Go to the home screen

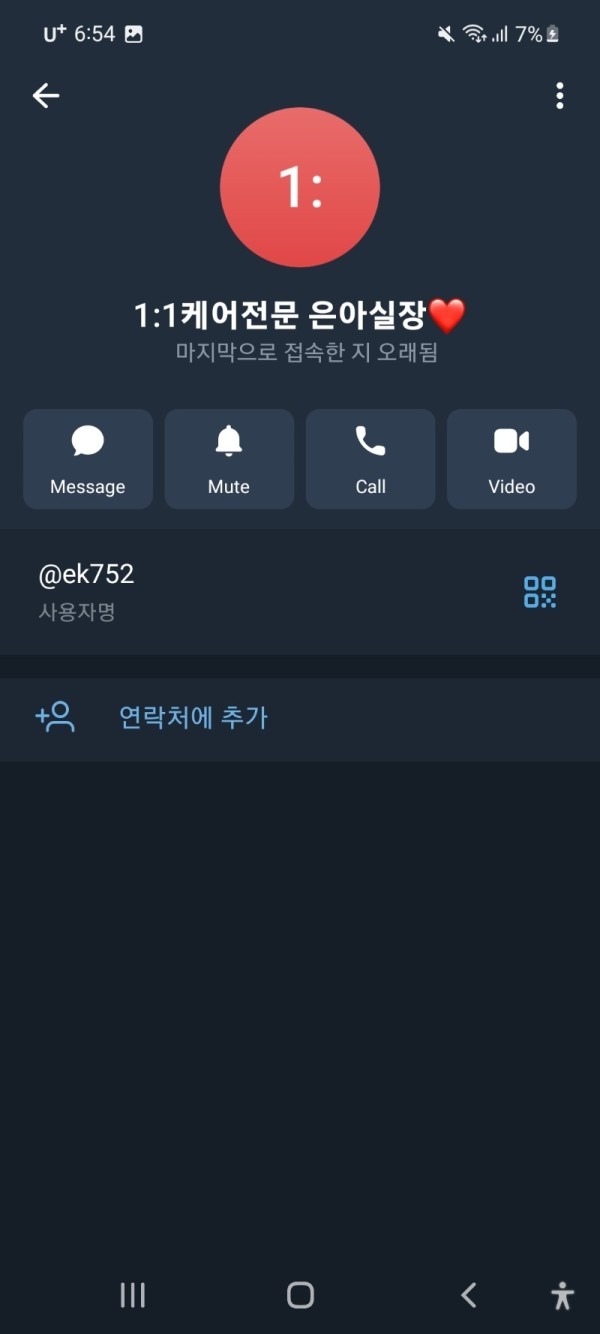(x=300, y=1295)
